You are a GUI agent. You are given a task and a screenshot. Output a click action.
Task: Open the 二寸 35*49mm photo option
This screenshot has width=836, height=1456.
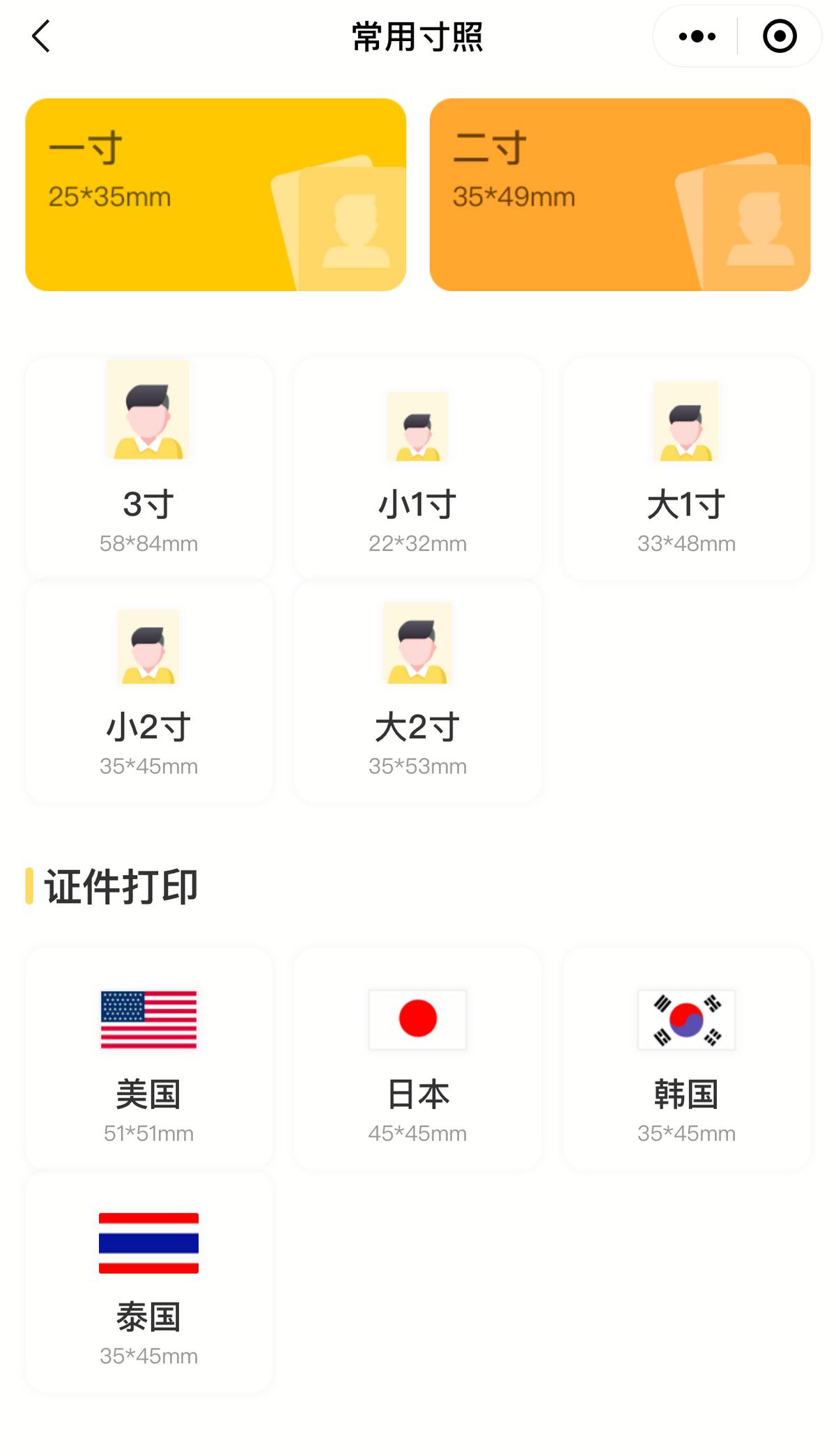pyautogui.click(x=620, y=195)
